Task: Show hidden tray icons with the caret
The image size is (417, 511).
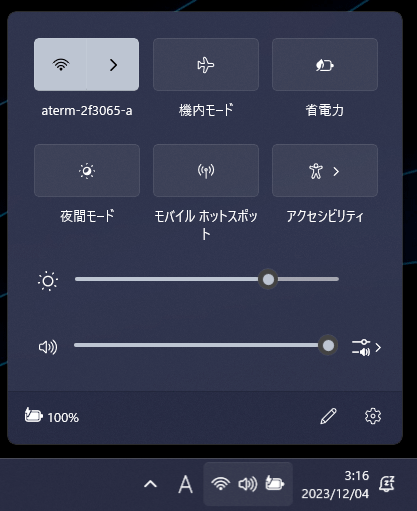Action: click(150, 484)
